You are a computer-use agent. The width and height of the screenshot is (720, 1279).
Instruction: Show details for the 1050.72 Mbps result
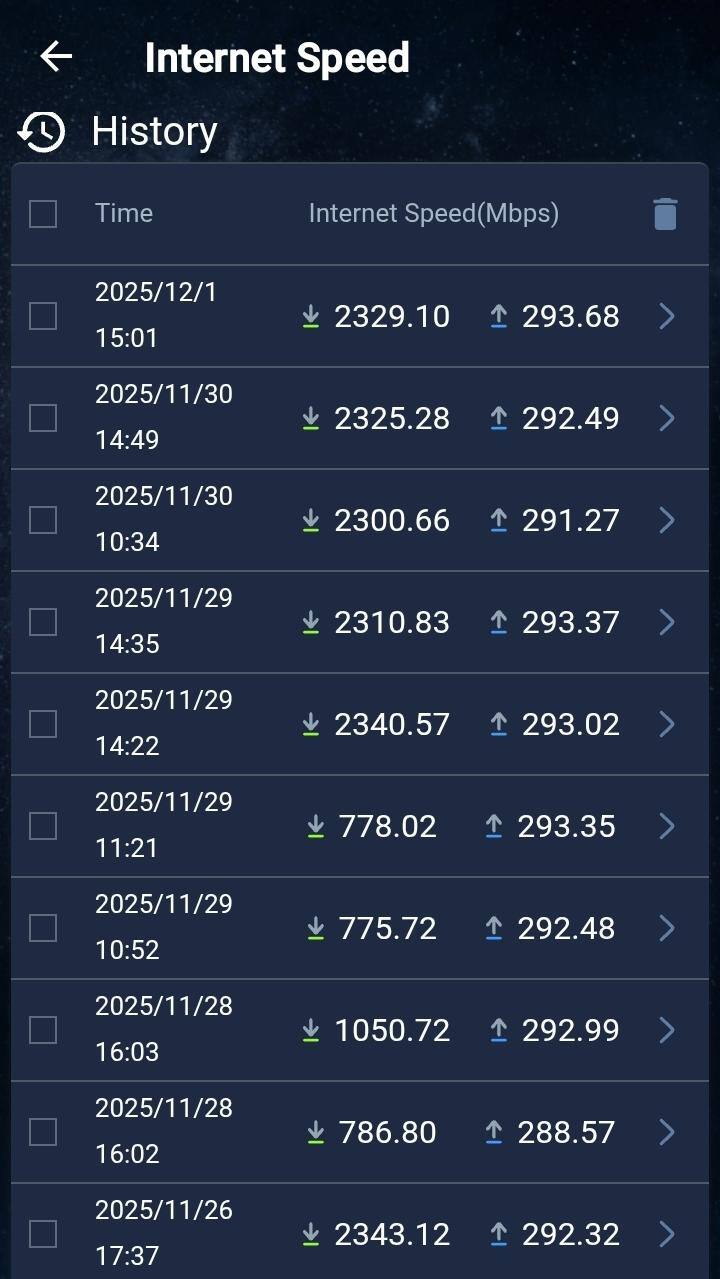(667, 1030)
